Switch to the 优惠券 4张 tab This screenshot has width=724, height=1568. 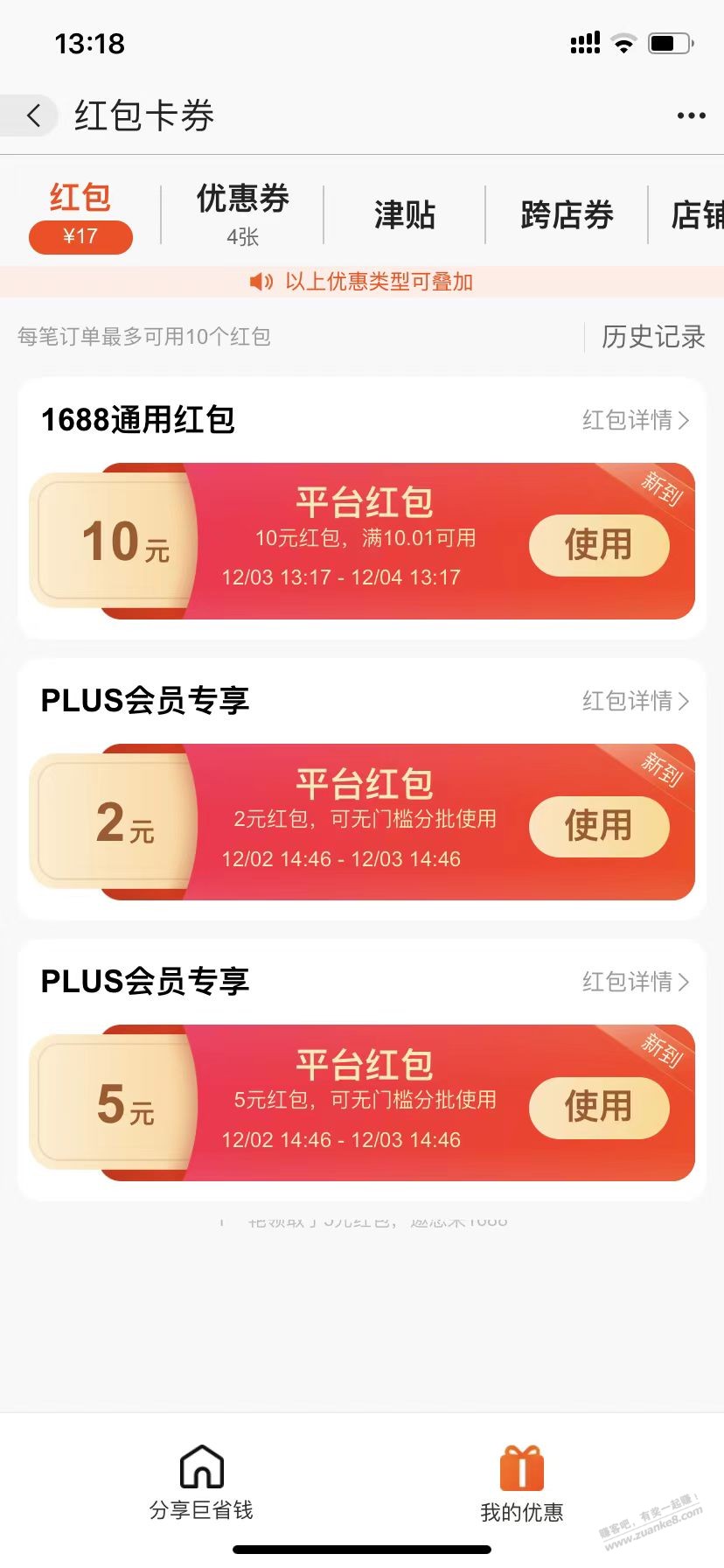(242, 214)
